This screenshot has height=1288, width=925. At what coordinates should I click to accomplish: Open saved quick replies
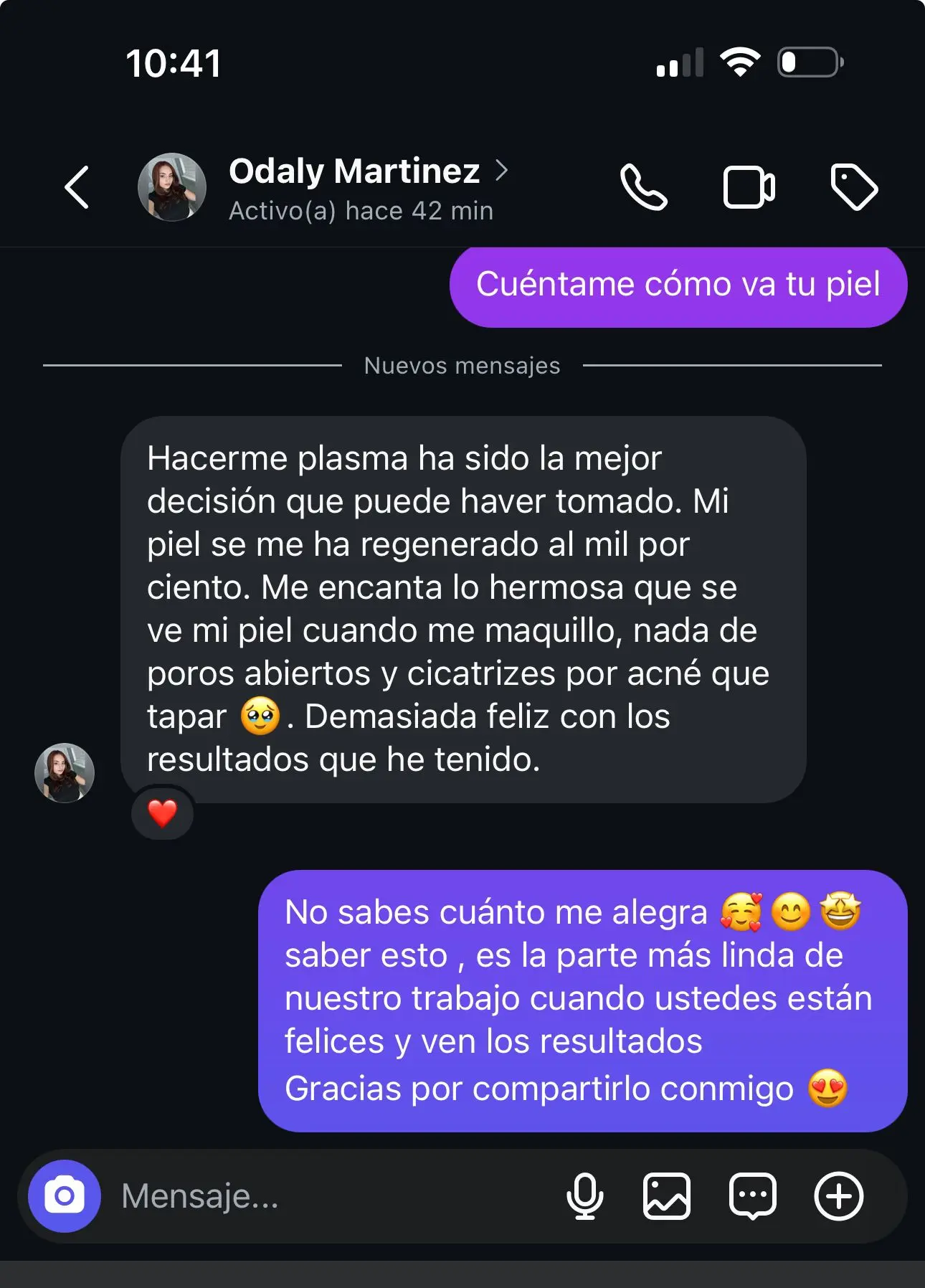(x=752, y=1195)
